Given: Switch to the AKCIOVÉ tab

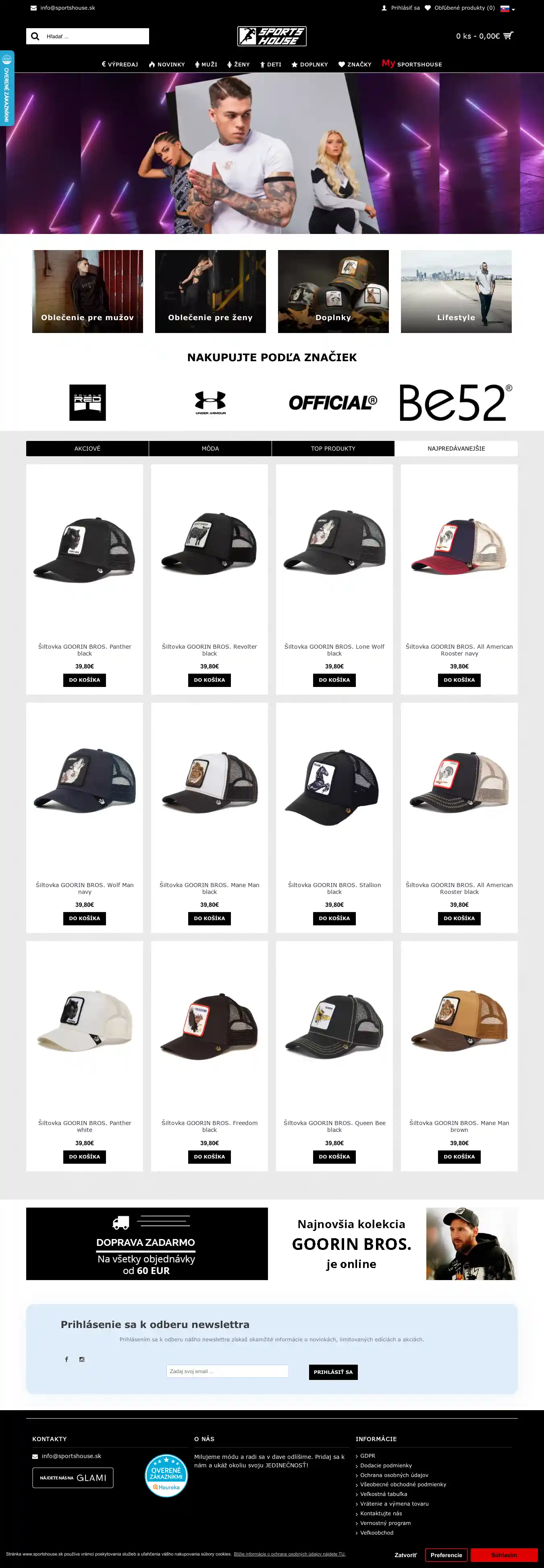Looking at the screenshot, I should click(87, 449).
